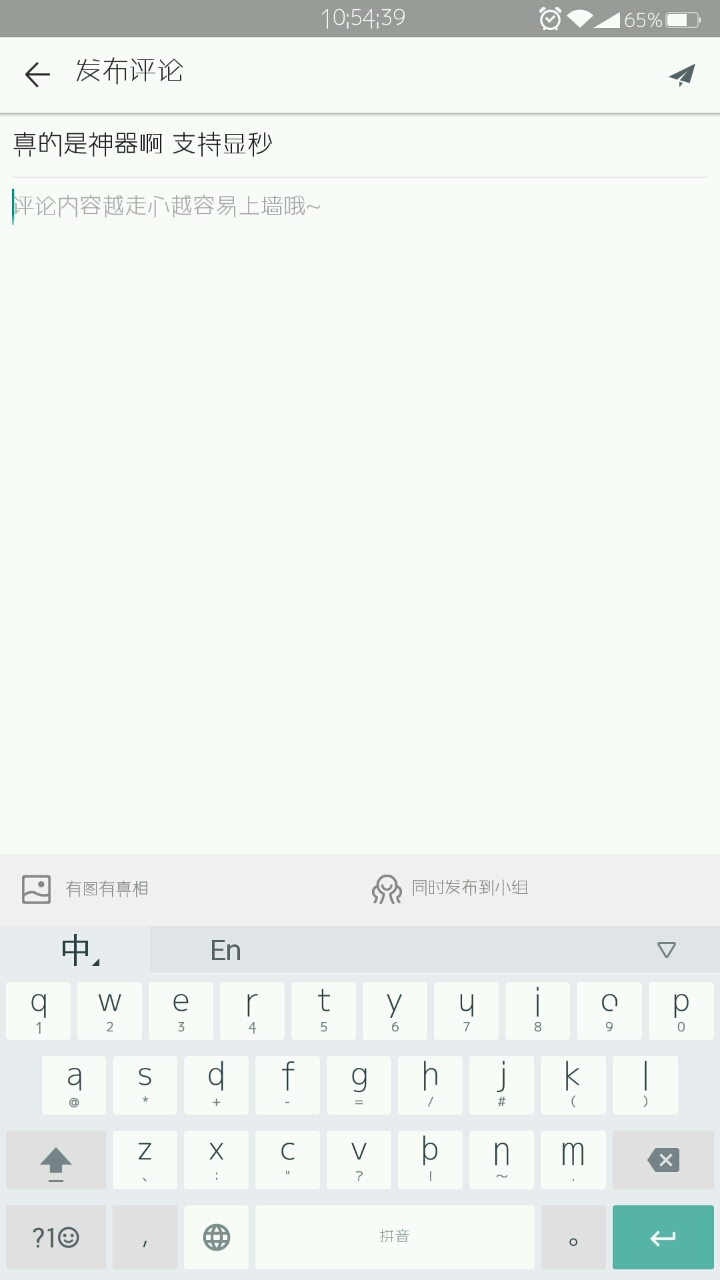Tap the shift key
Image resolution: width=720 pixels, height=1280 pixels.
[56, 1160]
